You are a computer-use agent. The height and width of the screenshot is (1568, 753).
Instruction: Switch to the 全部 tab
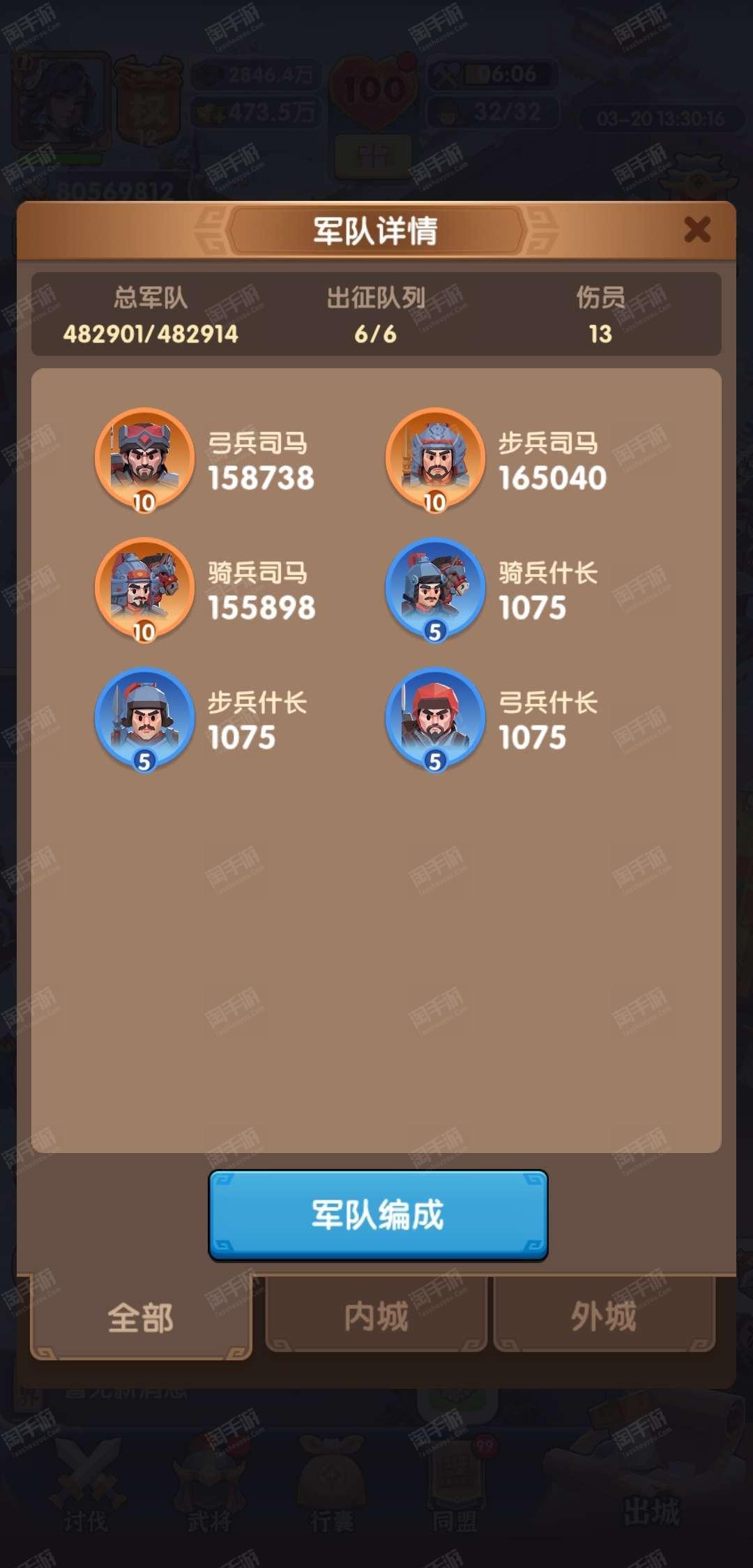[x=141, y=1318]
